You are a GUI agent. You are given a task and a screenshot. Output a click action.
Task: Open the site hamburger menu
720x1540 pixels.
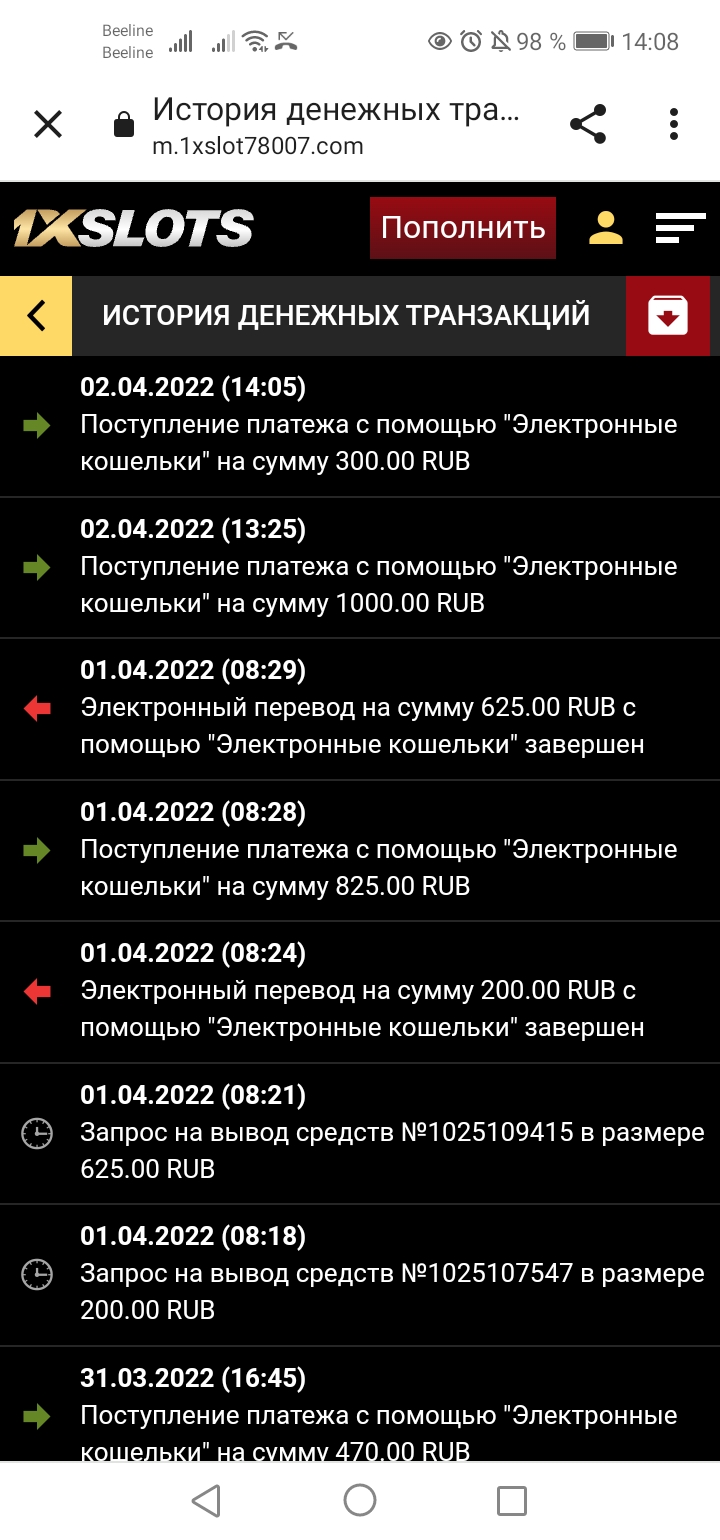680,228
